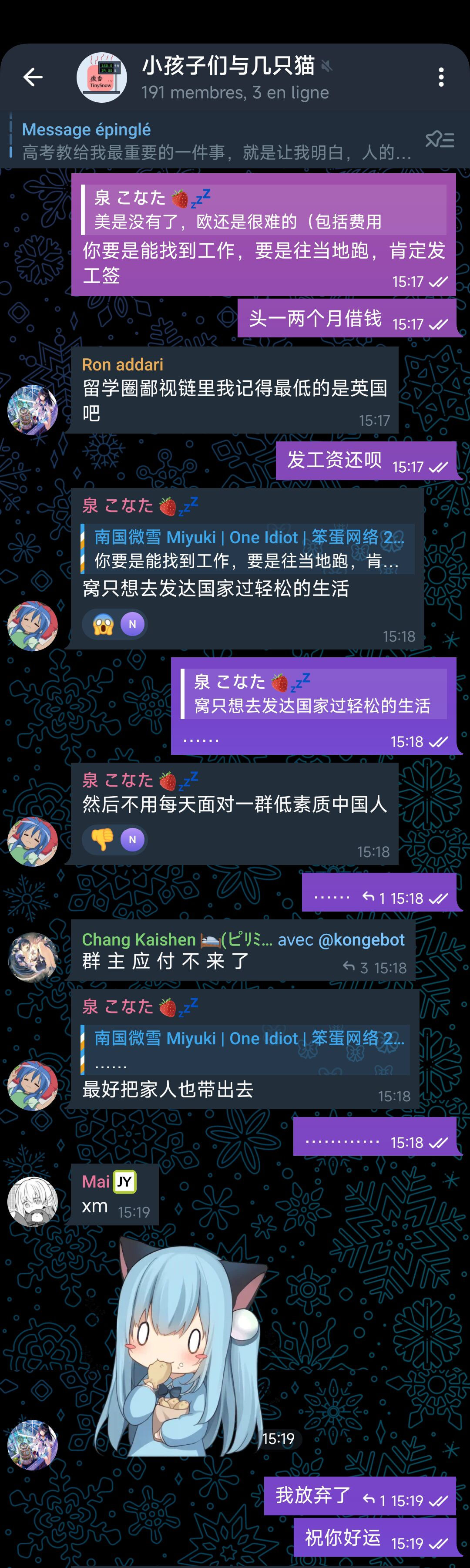The image size is (470, 1568).
Task: Open Chang Kaishen's profile avatar
Action: point(32,958)
